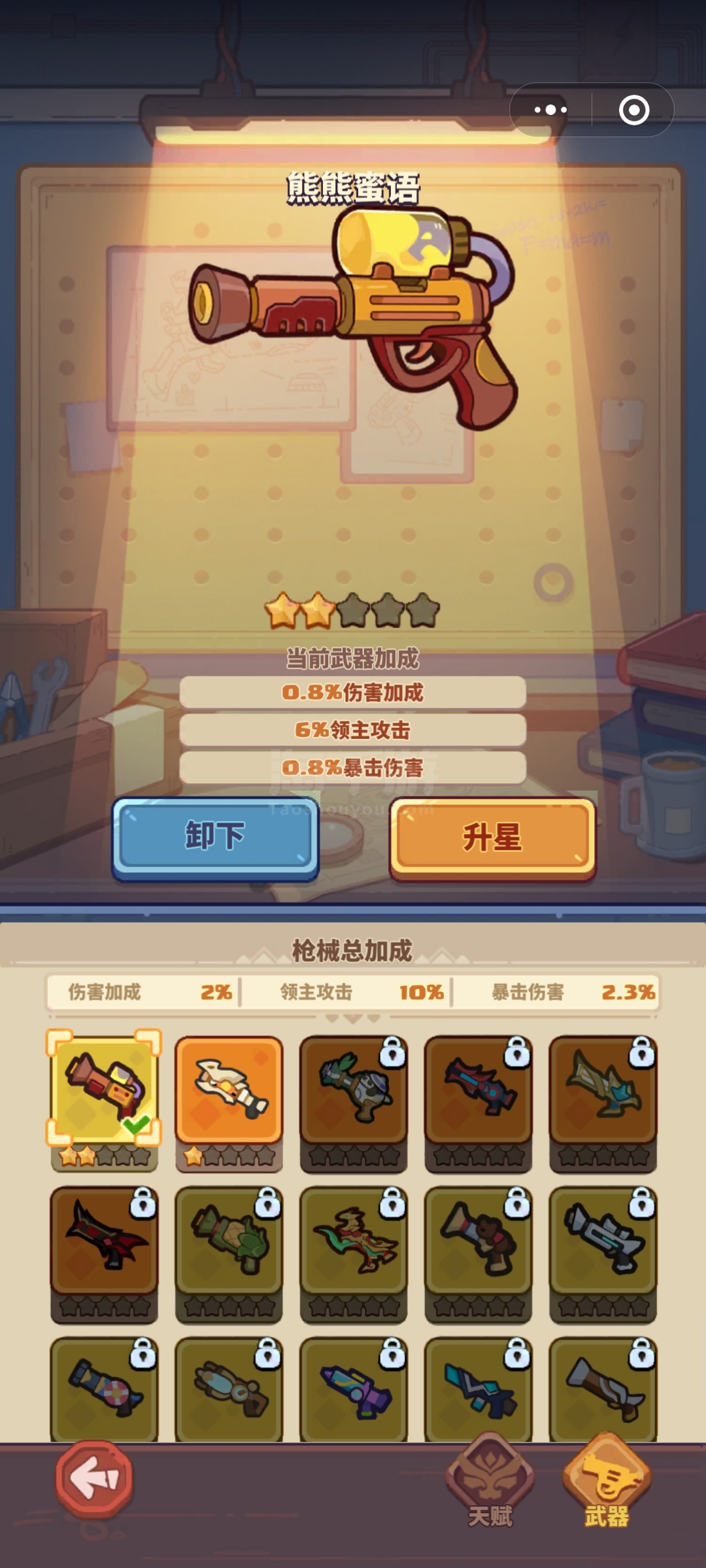Go back with the red arrow button

click(95, 1479)
